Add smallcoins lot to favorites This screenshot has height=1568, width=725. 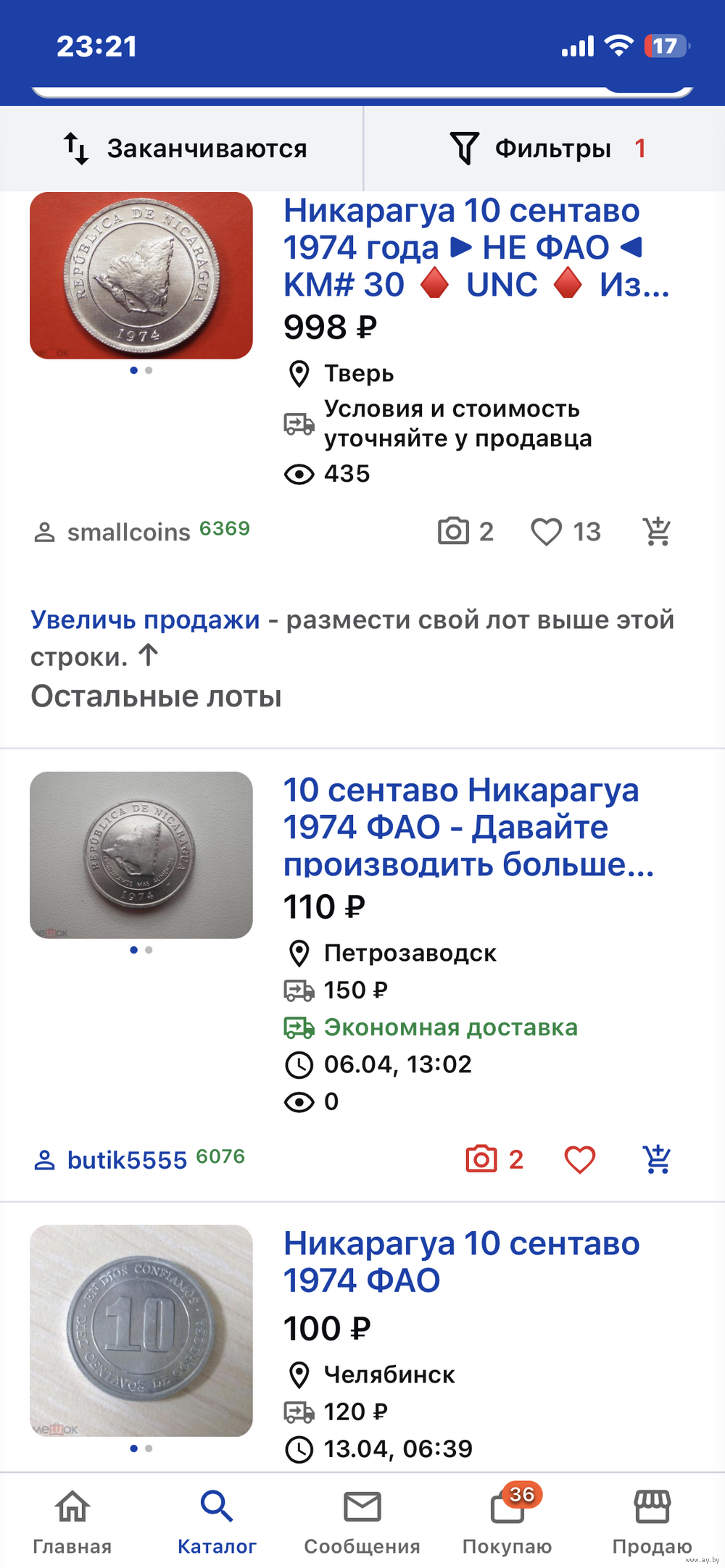pyautogui.click(x=547, y=532)
